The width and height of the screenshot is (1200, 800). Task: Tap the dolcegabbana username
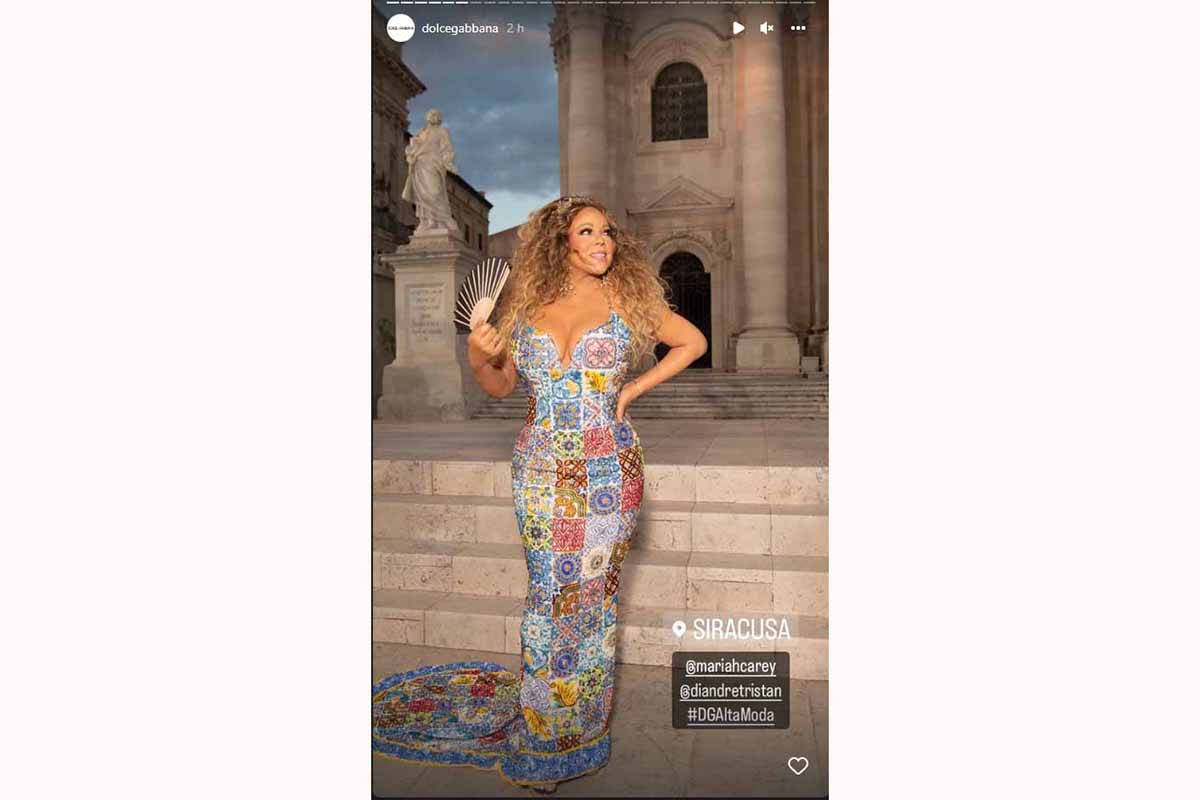(x=459, y=28)
